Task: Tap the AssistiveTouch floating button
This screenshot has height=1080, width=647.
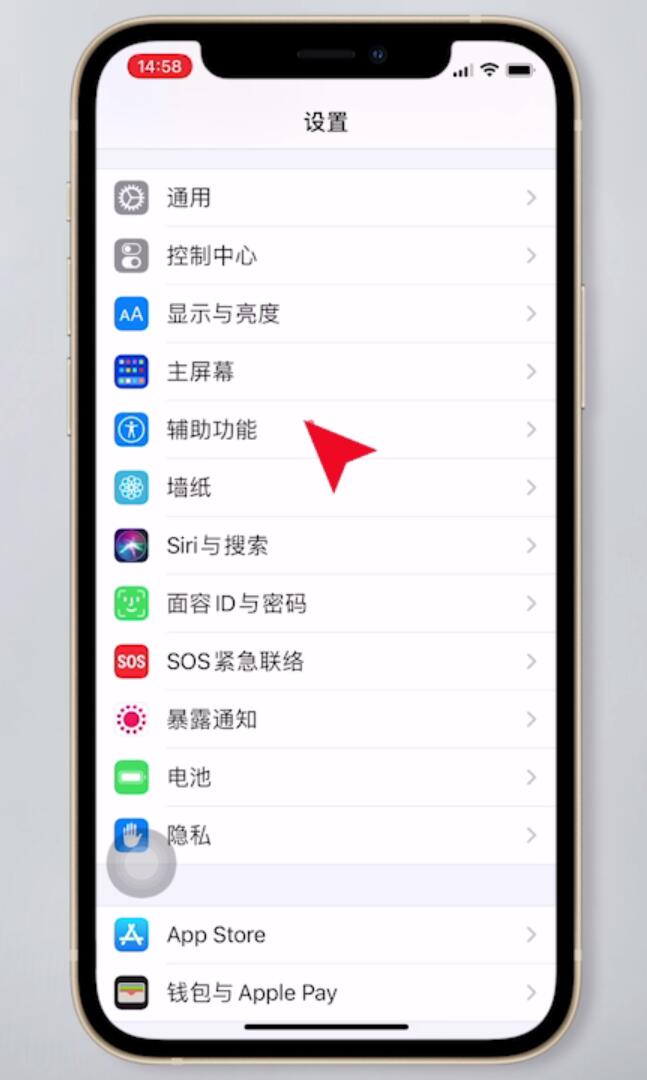Action: click(x=141, y=863)
